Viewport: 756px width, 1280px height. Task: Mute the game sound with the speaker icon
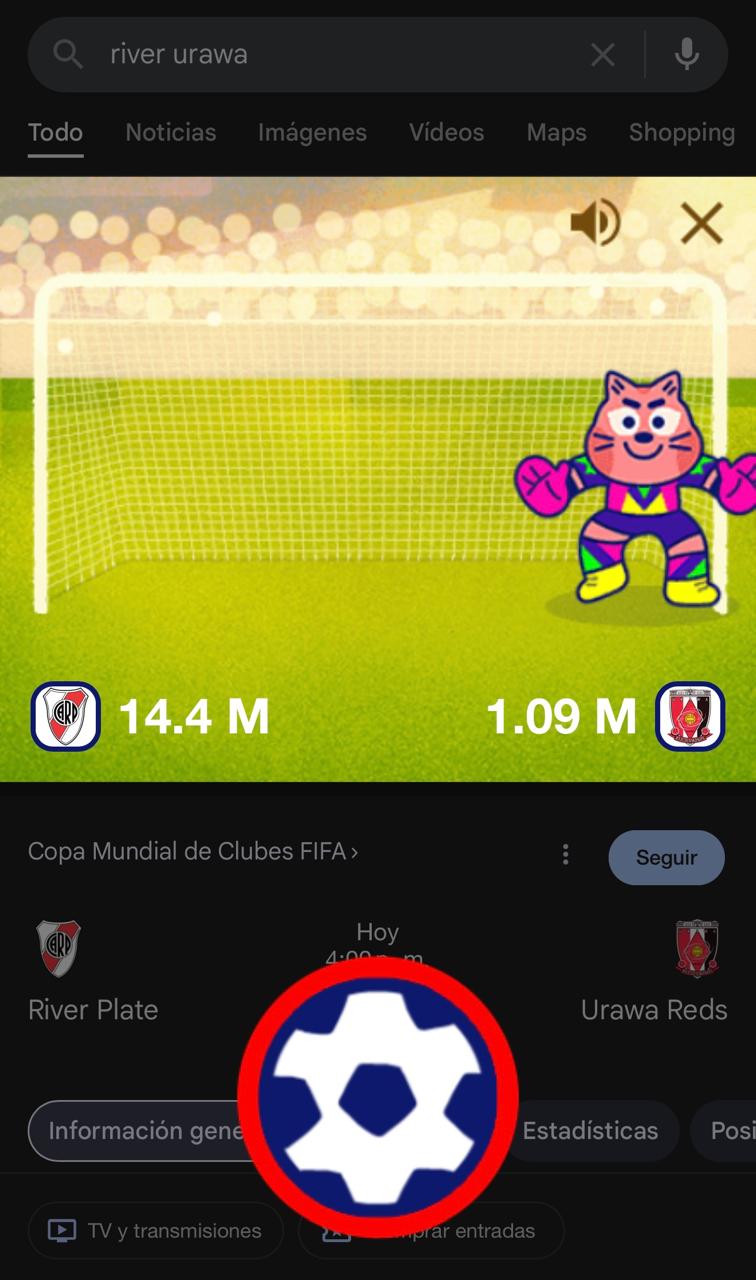click(x=597, y=223)
